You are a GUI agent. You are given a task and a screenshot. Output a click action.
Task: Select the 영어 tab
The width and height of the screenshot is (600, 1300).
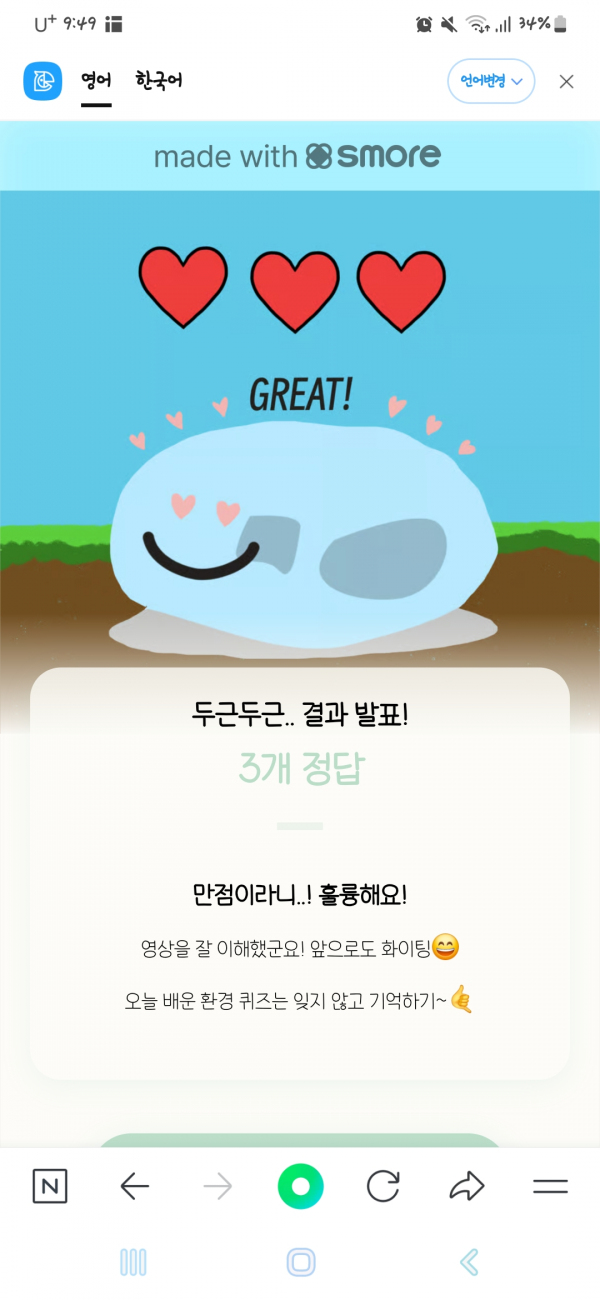pyautogui.click(x=96, y=81)
